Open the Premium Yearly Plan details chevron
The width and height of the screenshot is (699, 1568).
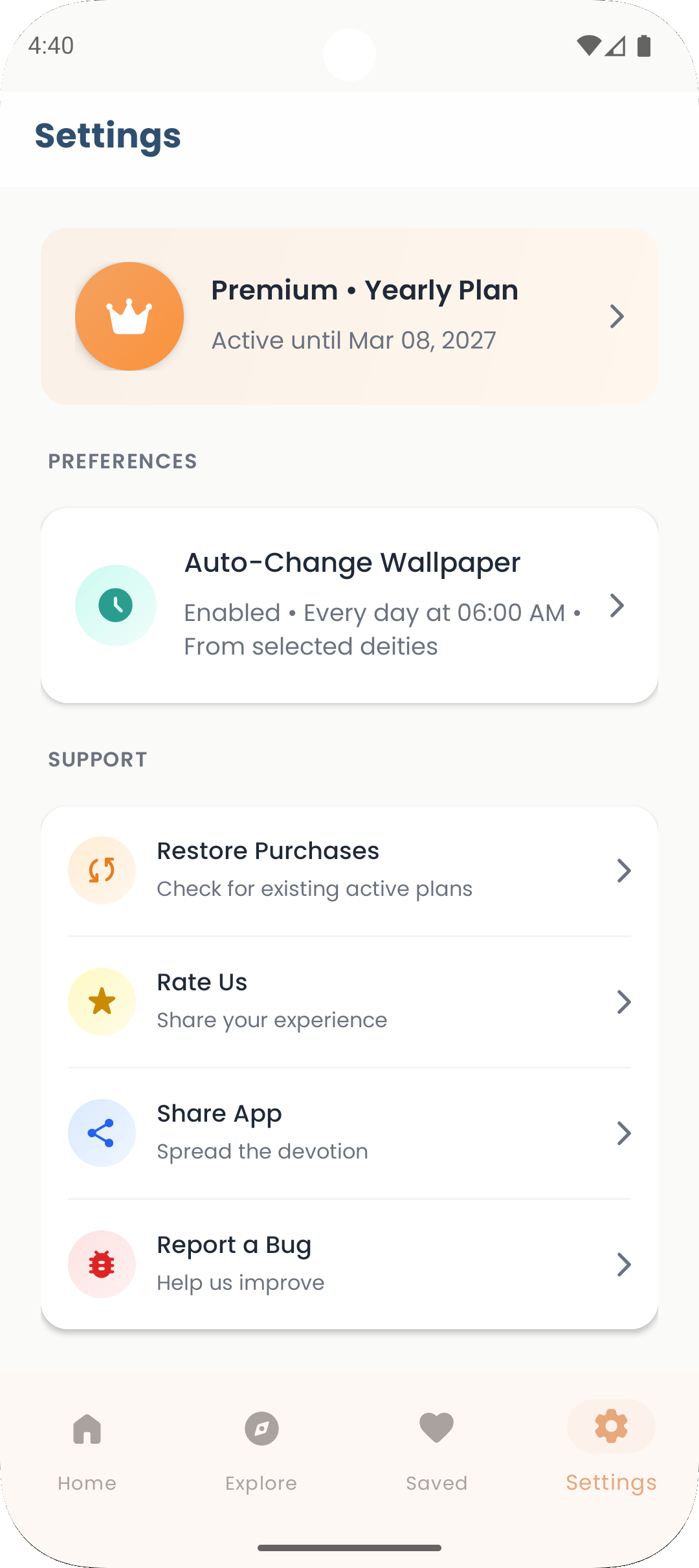tap(617, 316)
